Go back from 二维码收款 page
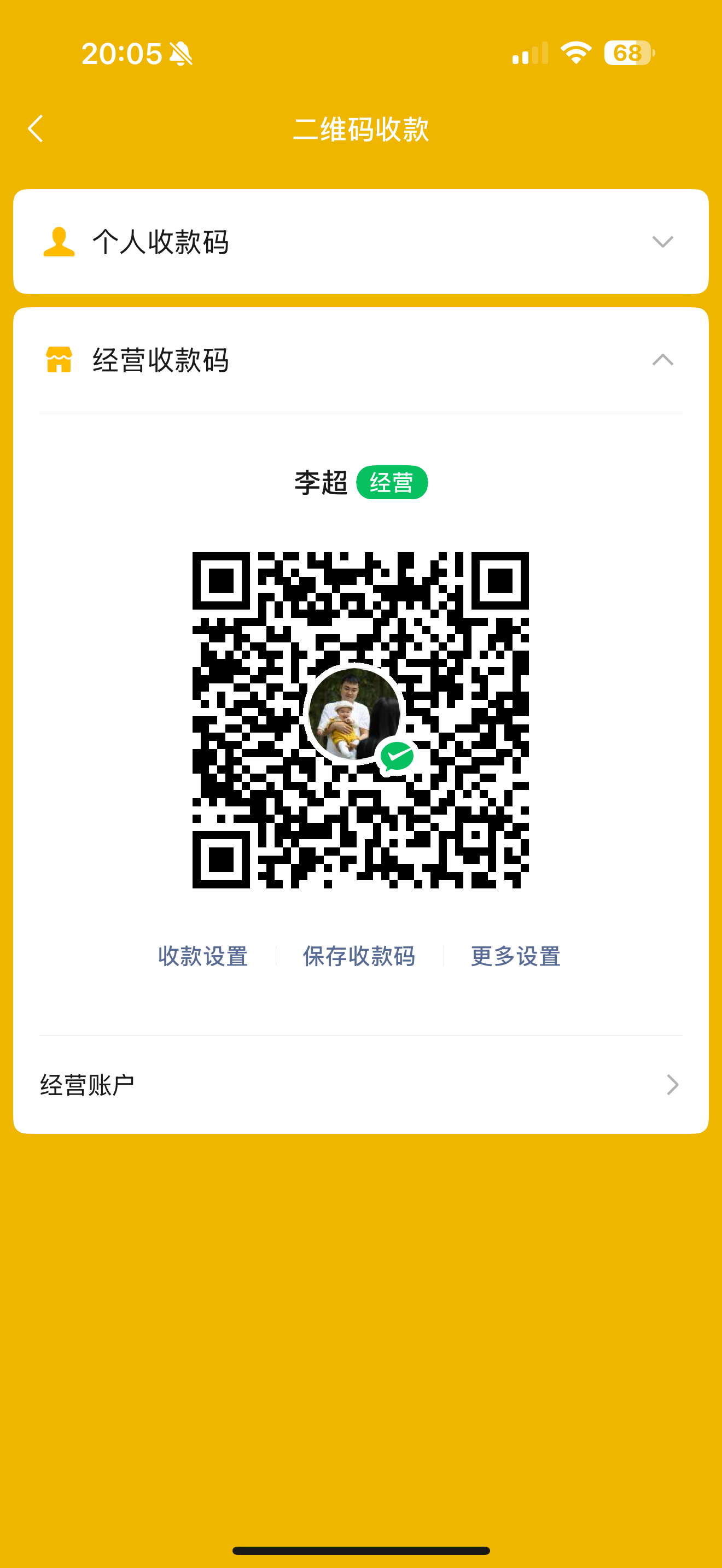The image size is (722, 1568). (36, 128)
